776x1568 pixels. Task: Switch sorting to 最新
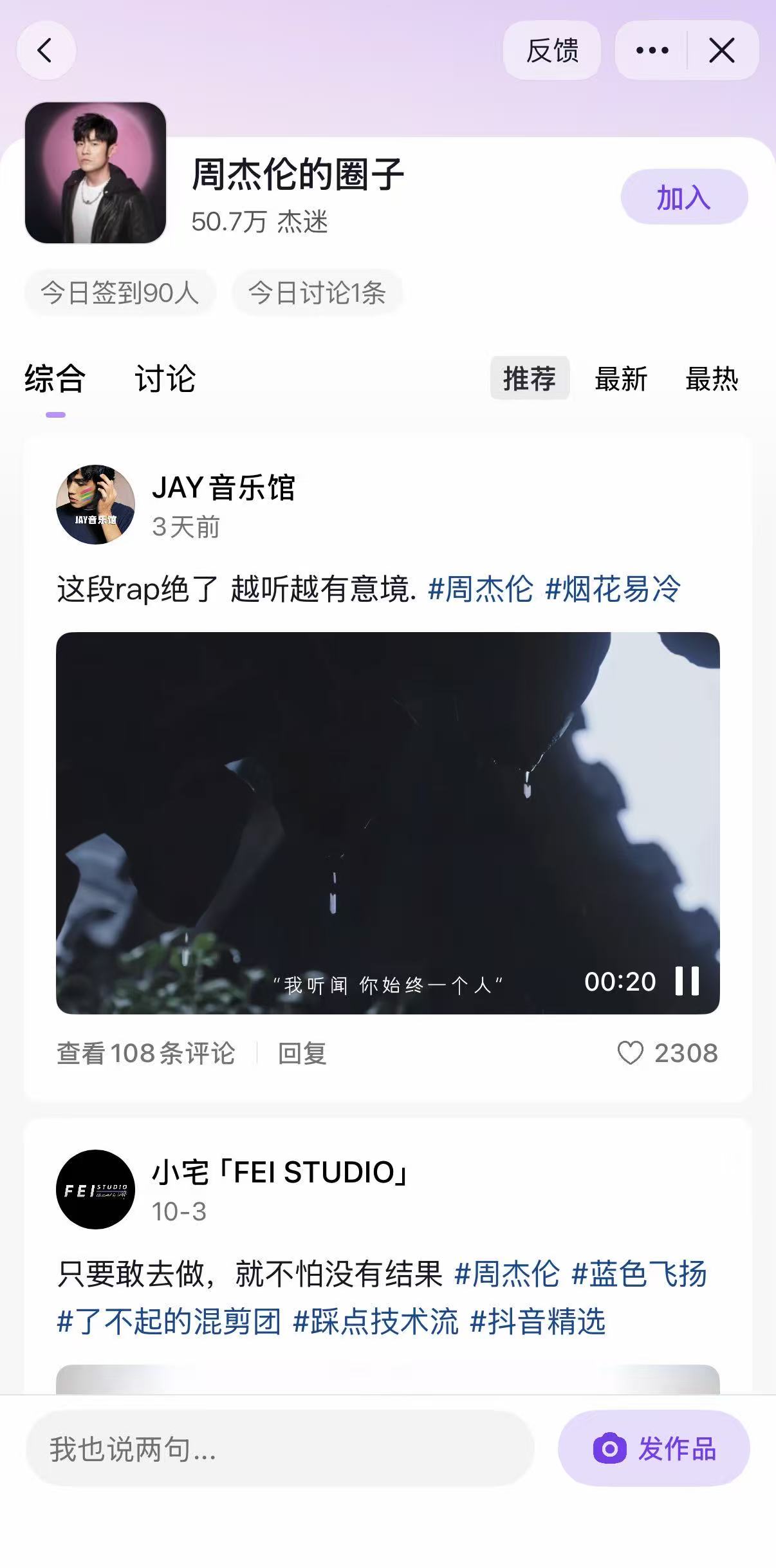(x=622, y=380)
